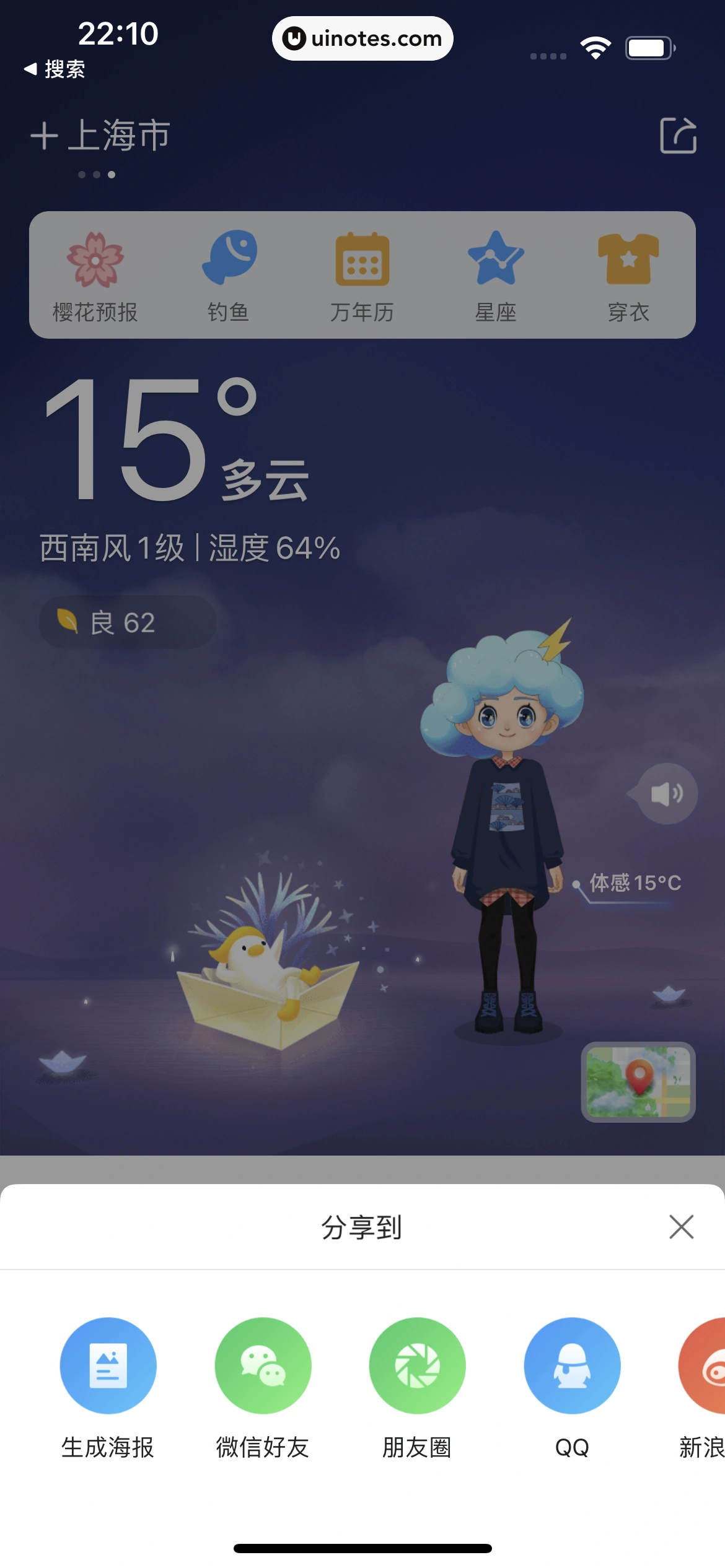Viewport: 725px width, 1568px height.
Task: Close the 分享到 share sheet
Action: [681, 1227]
